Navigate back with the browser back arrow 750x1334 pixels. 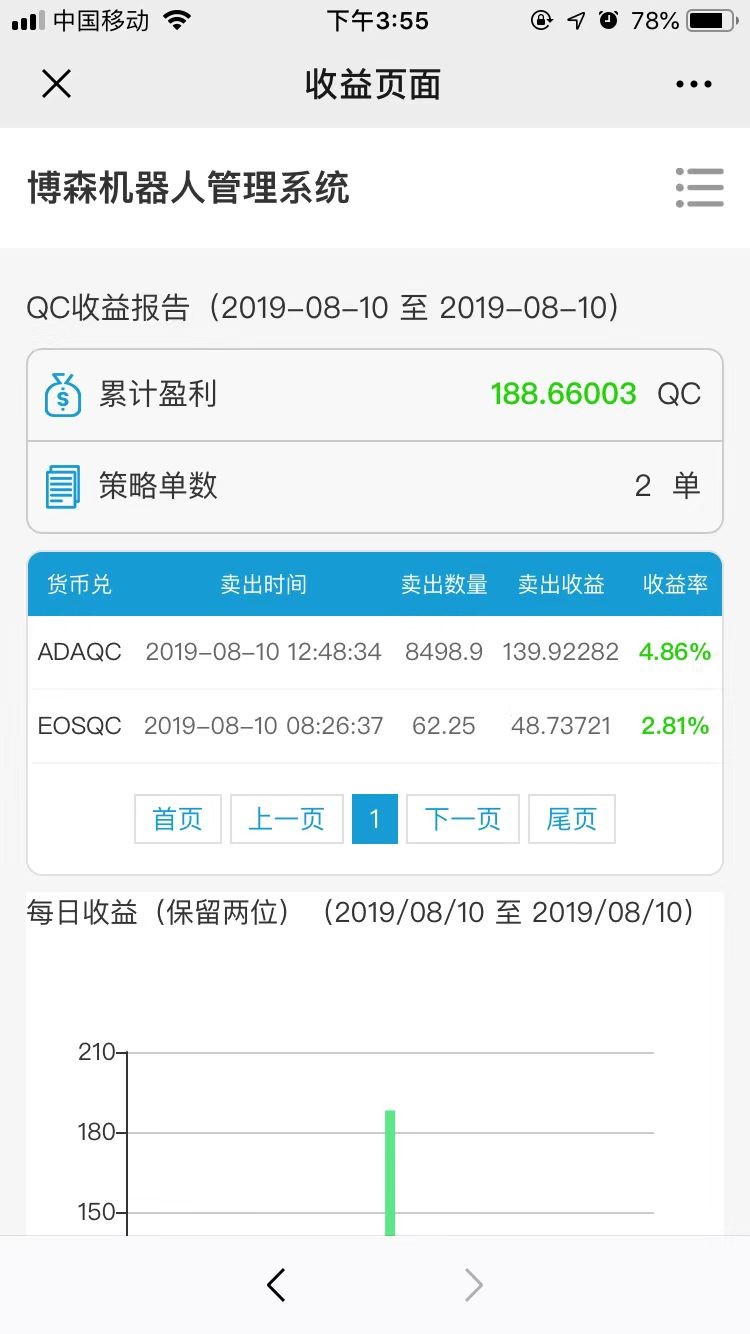pos(277,1285)
